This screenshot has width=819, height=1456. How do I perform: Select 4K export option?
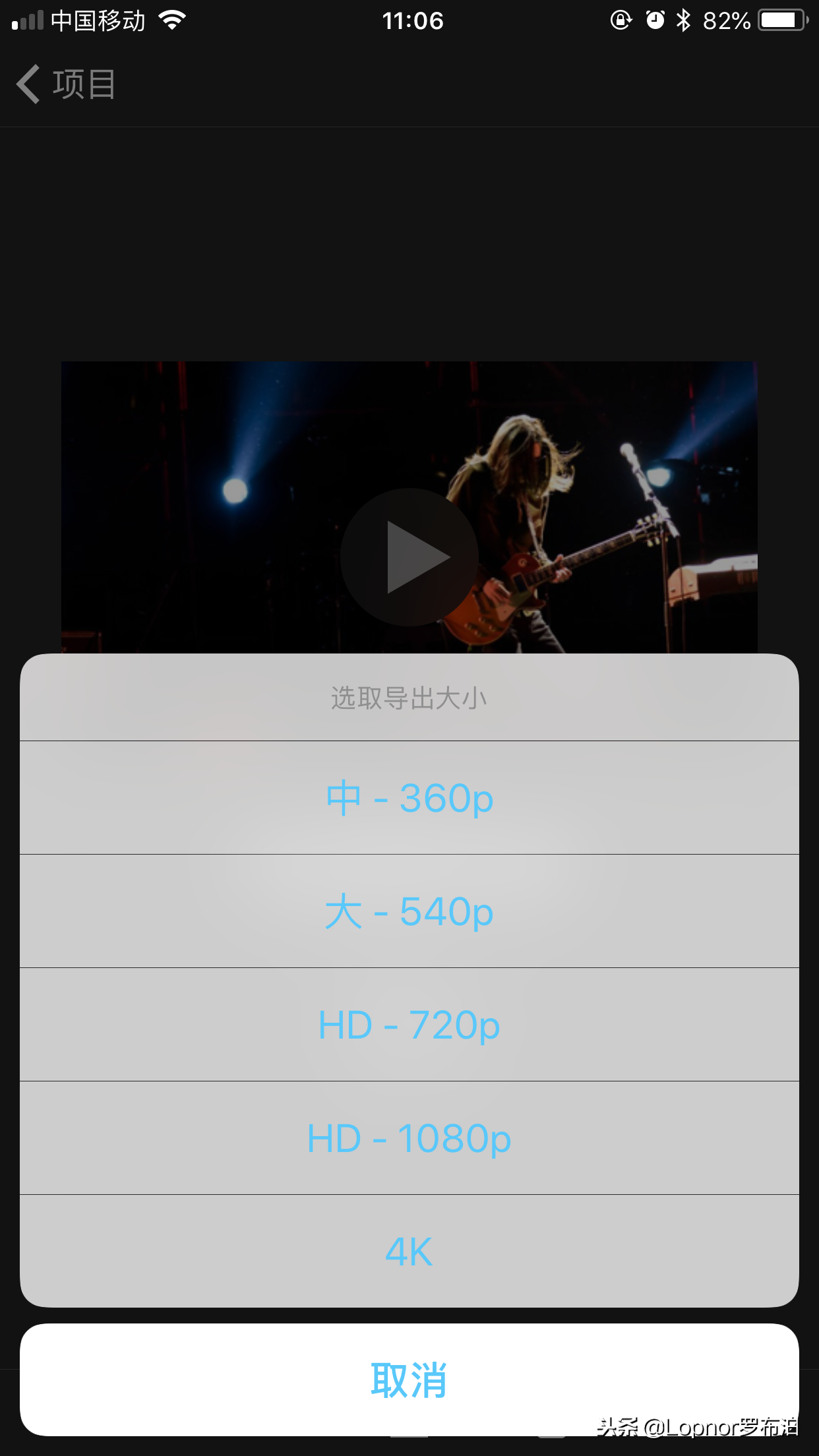[x=409, y=1251]
